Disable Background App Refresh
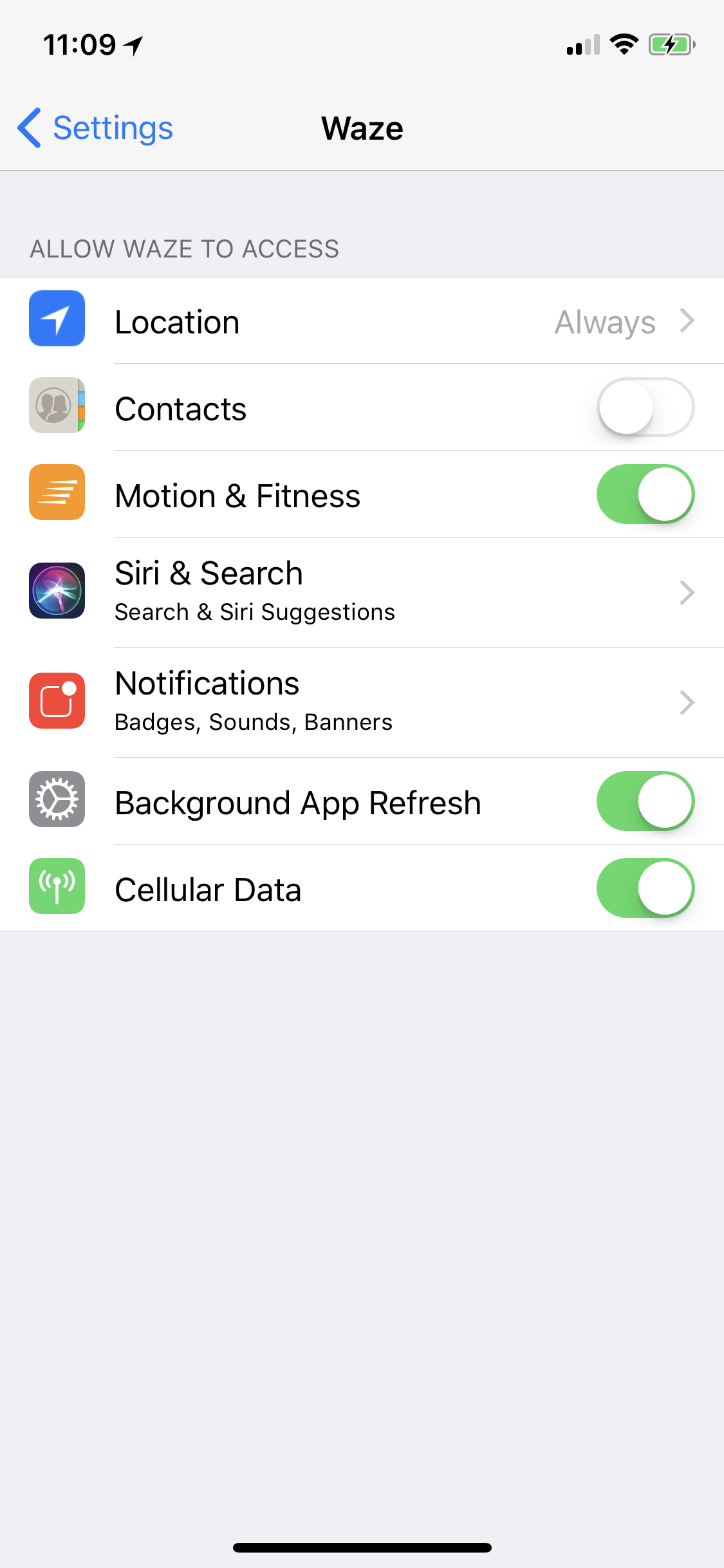This screenshot has width=724, height=1568. (645, 801)
